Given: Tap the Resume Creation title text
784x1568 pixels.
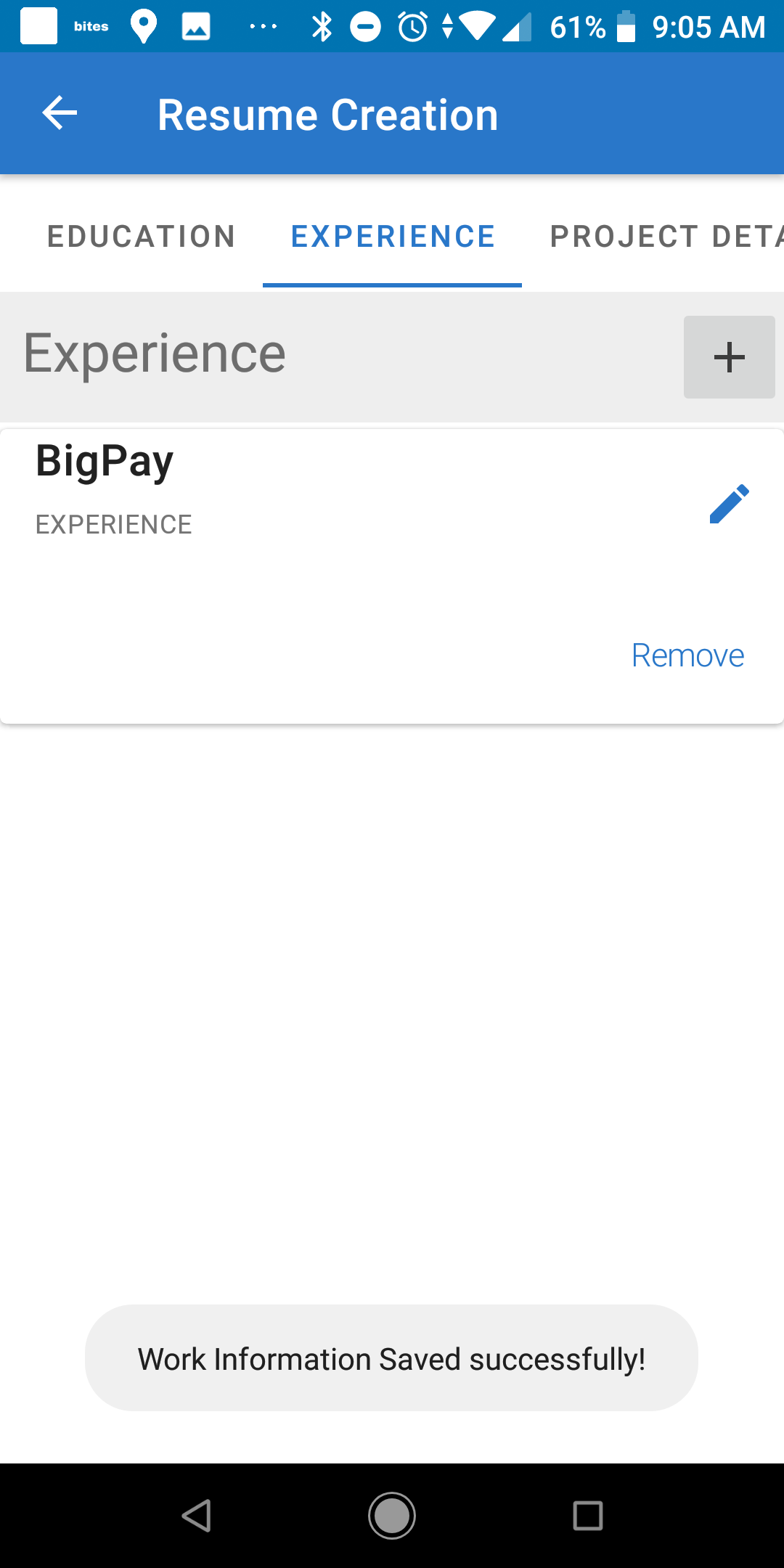Looking at the screenshot, I should [328, 113].
